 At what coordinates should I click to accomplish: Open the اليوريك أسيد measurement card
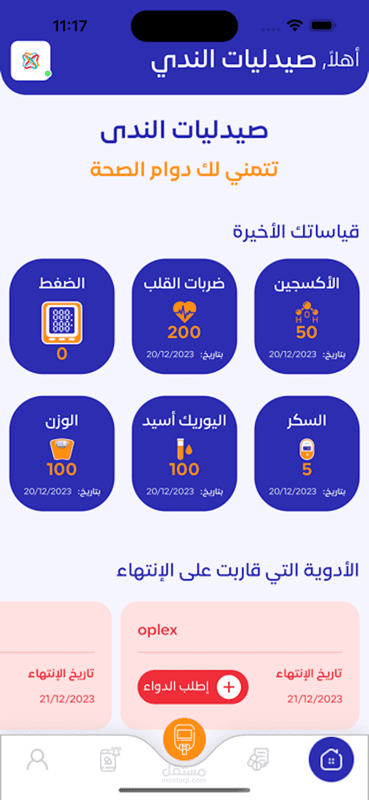pyautogui.click(x=184, y=454)
